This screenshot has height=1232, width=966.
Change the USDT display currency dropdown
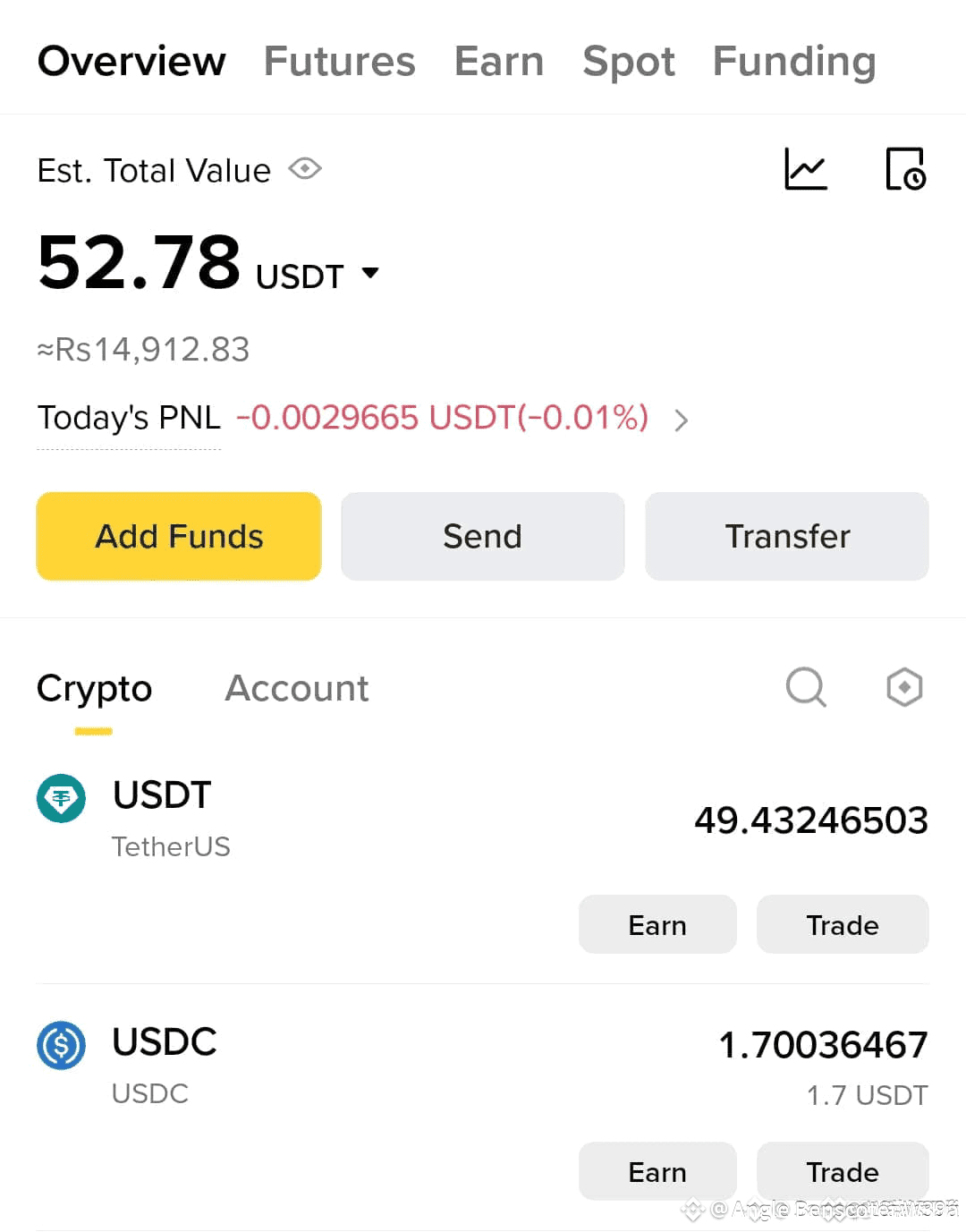pos(370,273)
